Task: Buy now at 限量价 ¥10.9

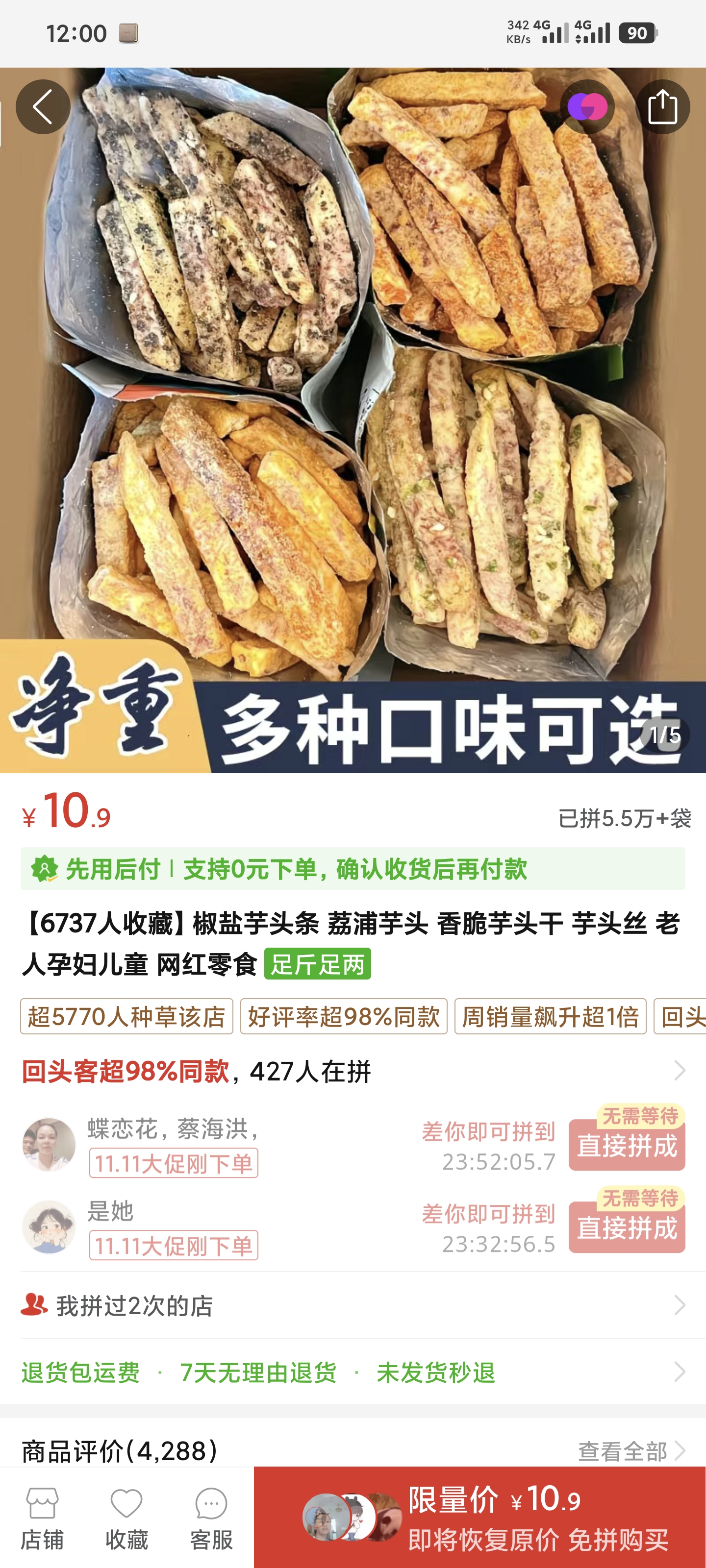Action: coord(479,1518)
